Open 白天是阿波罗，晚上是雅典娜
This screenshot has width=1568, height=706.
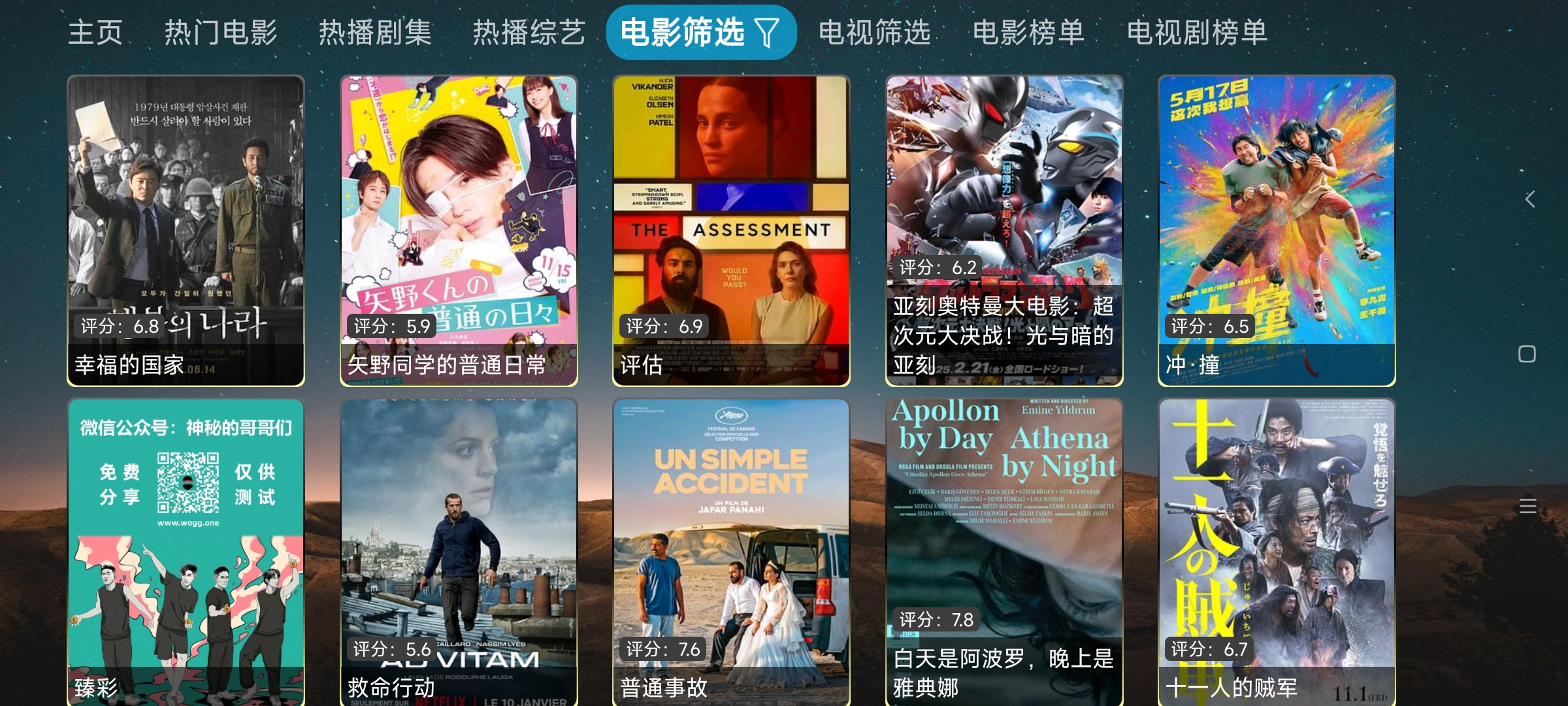1004,552
